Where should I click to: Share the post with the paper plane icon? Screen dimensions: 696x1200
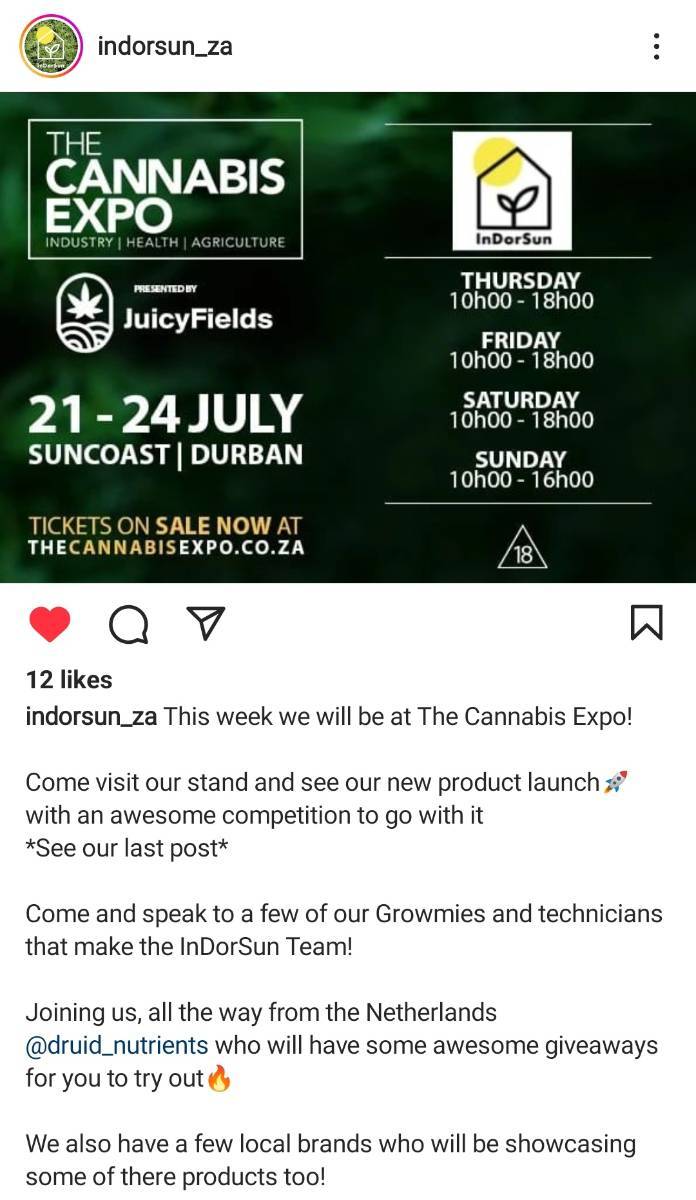point(206,624)
